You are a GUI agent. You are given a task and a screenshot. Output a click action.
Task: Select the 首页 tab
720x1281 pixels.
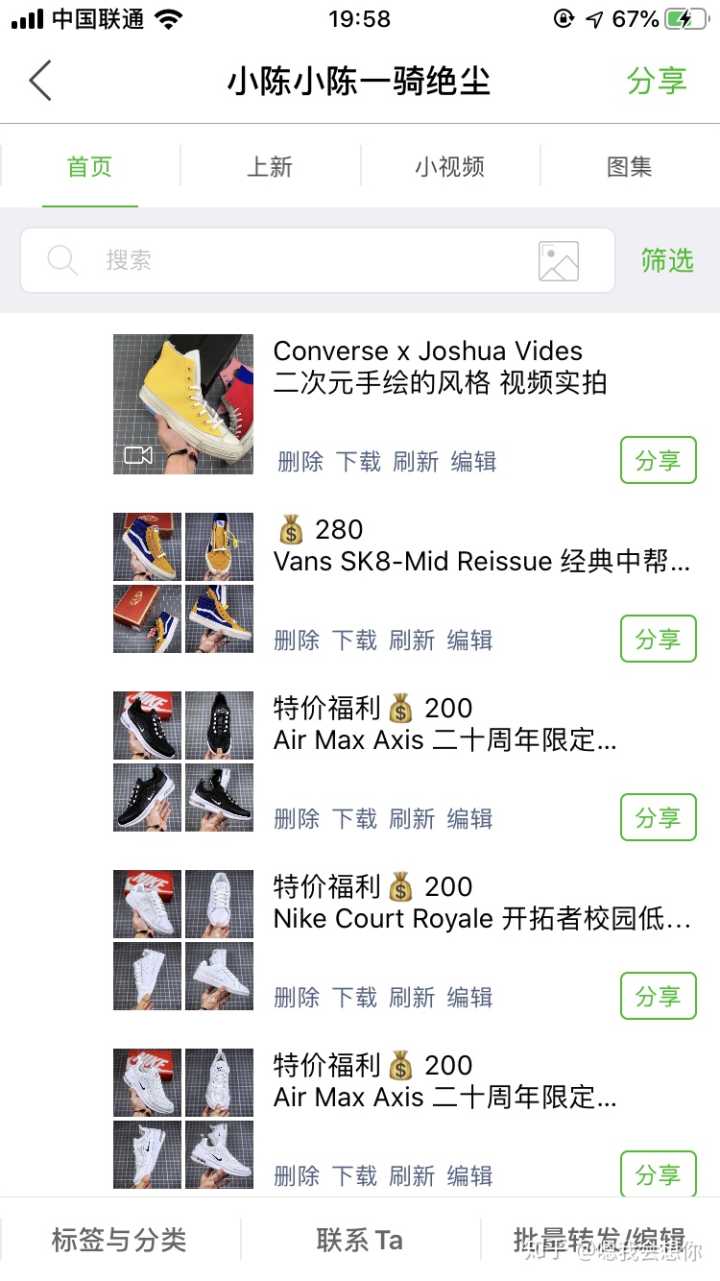click(90, 167)
